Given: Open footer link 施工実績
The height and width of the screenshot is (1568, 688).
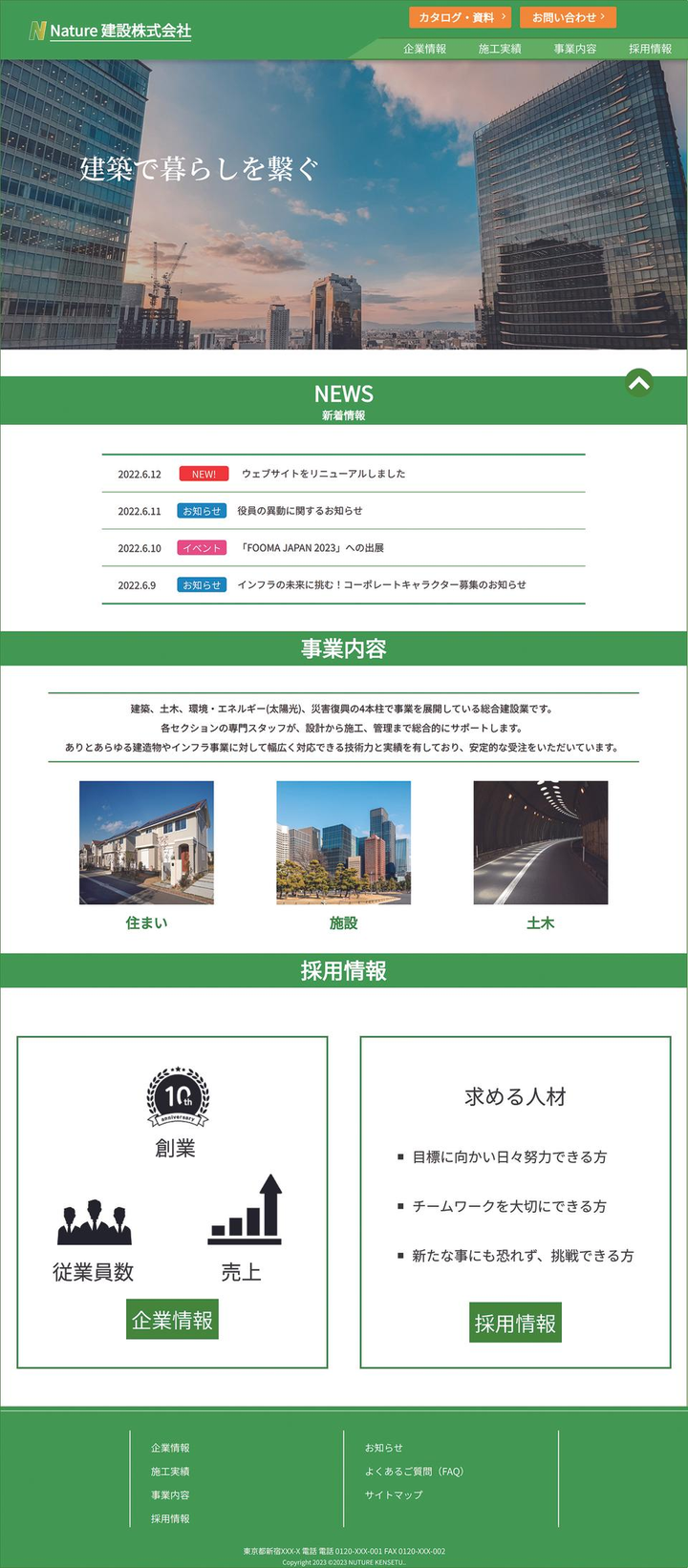Looking at the screenshot, I should pyautogui.click(x=170, y=1472).
